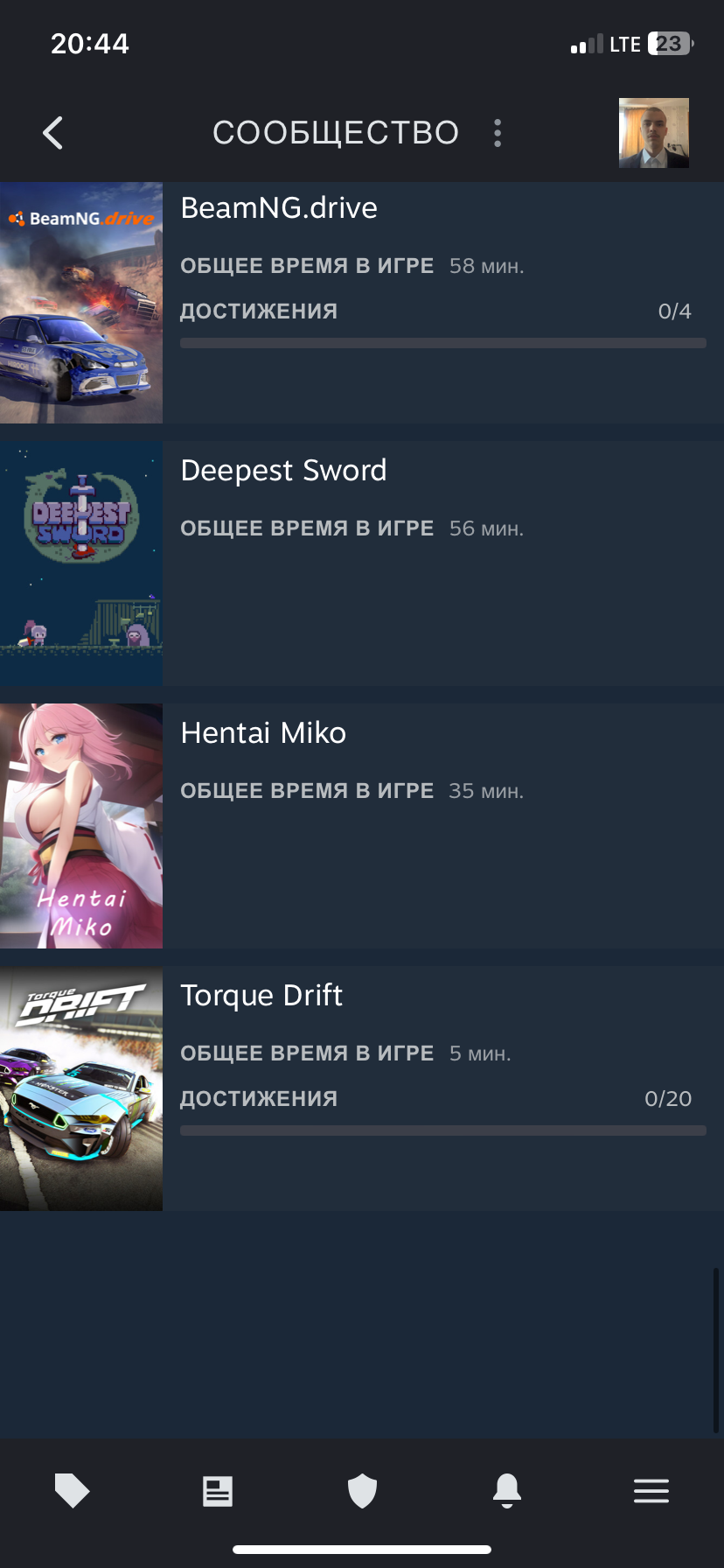Open the hamburger menu tab
724x1568 pixels.
point(651,1491)
